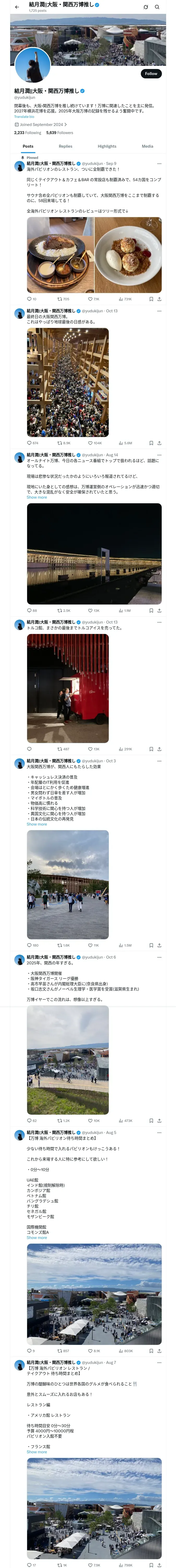This screenshot has height=1568, width=176.
Task: Reply to the Aug 14 オールナイト万博 post
Action: coord(29,610)
